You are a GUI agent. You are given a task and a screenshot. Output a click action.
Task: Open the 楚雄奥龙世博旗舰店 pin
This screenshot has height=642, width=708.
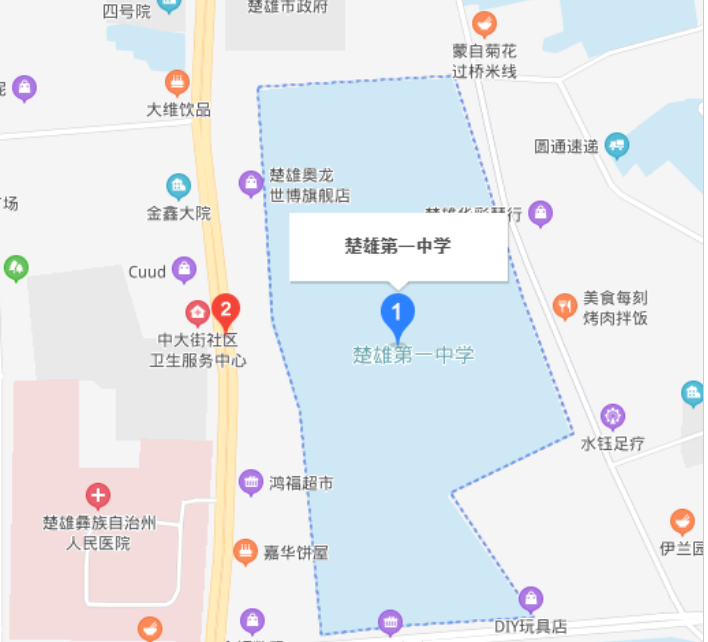(249, 183)
